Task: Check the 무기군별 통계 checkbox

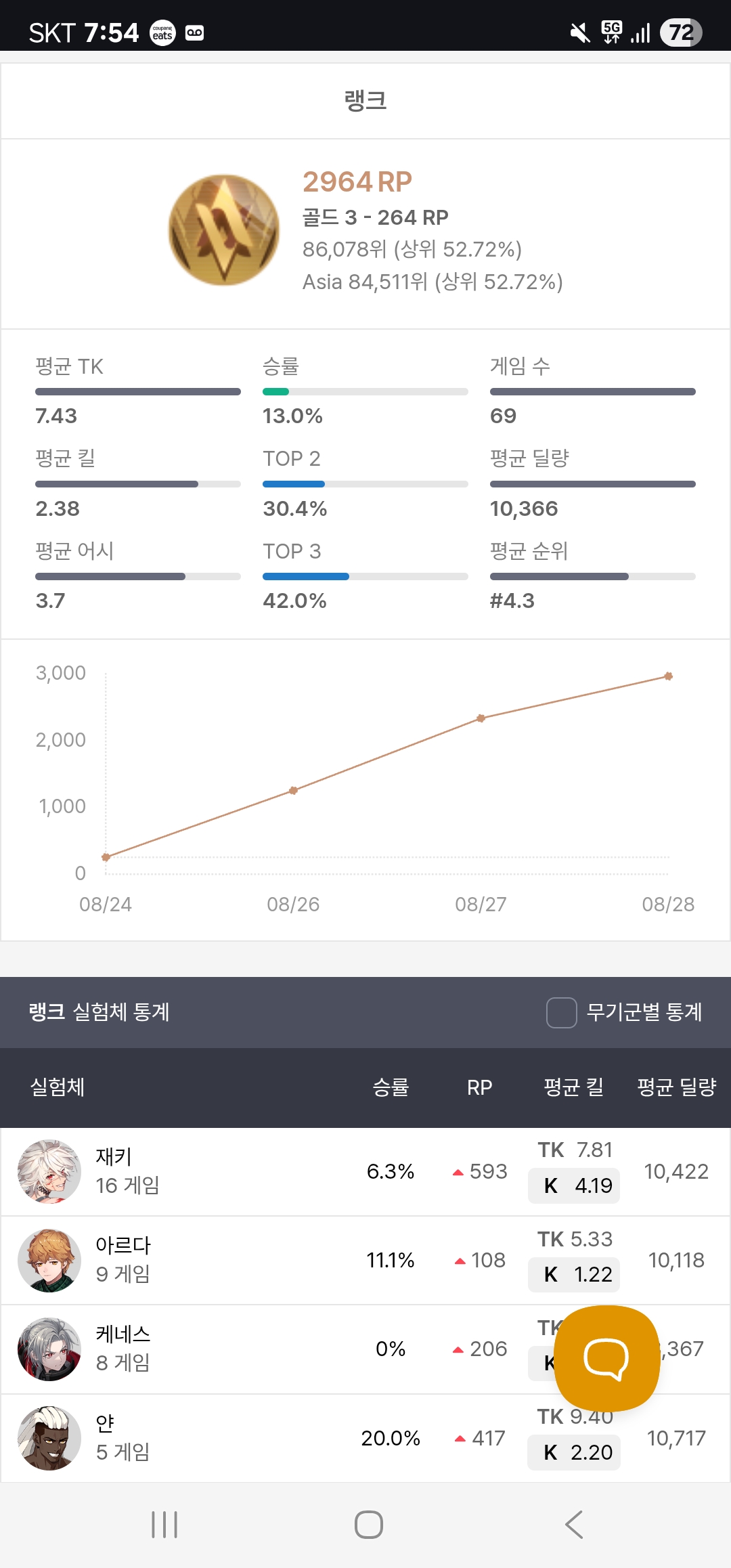Action: [x=561, y=1012]
